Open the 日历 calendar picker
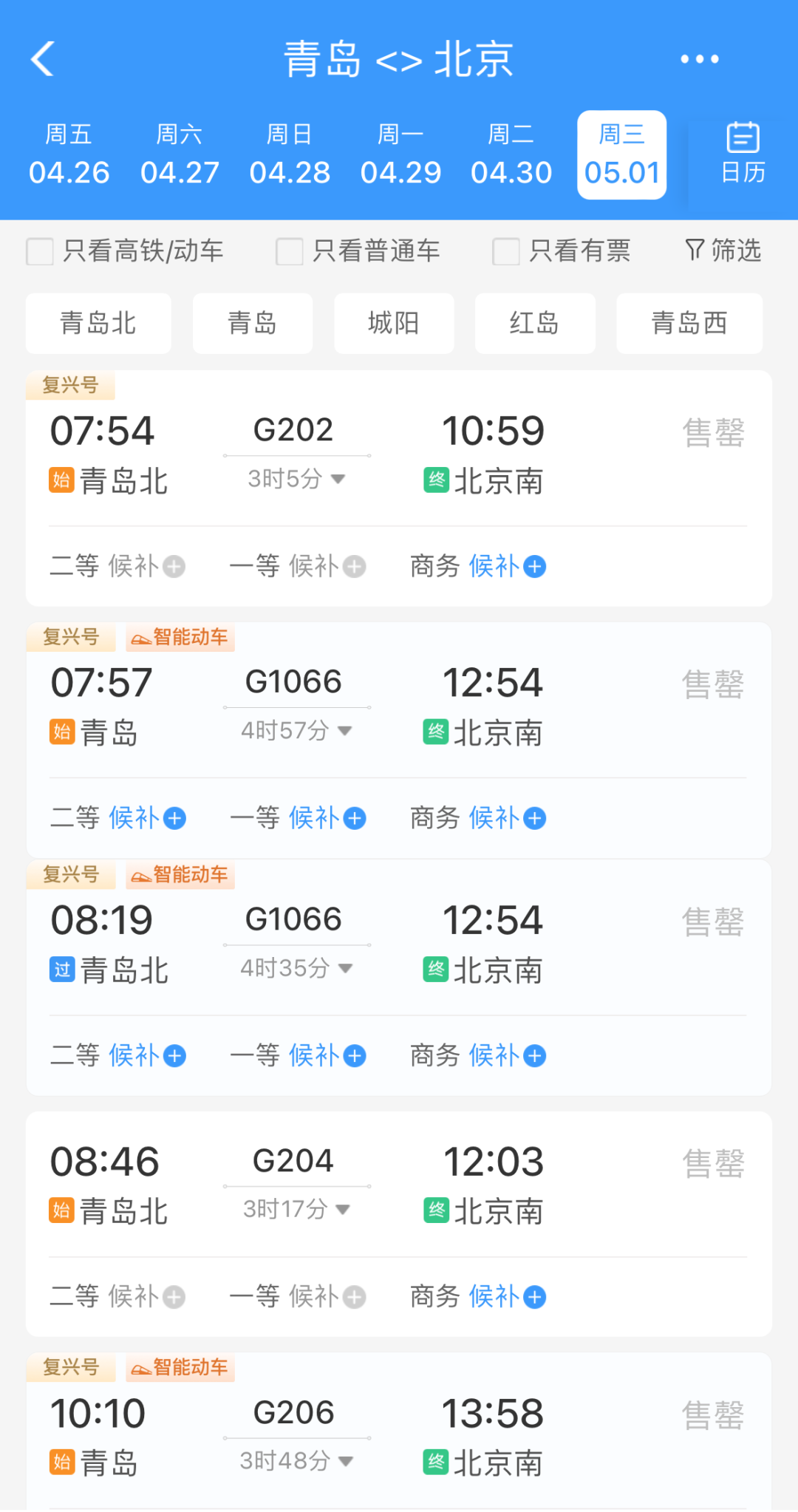 pyautogui.click(x=743, y=154)
